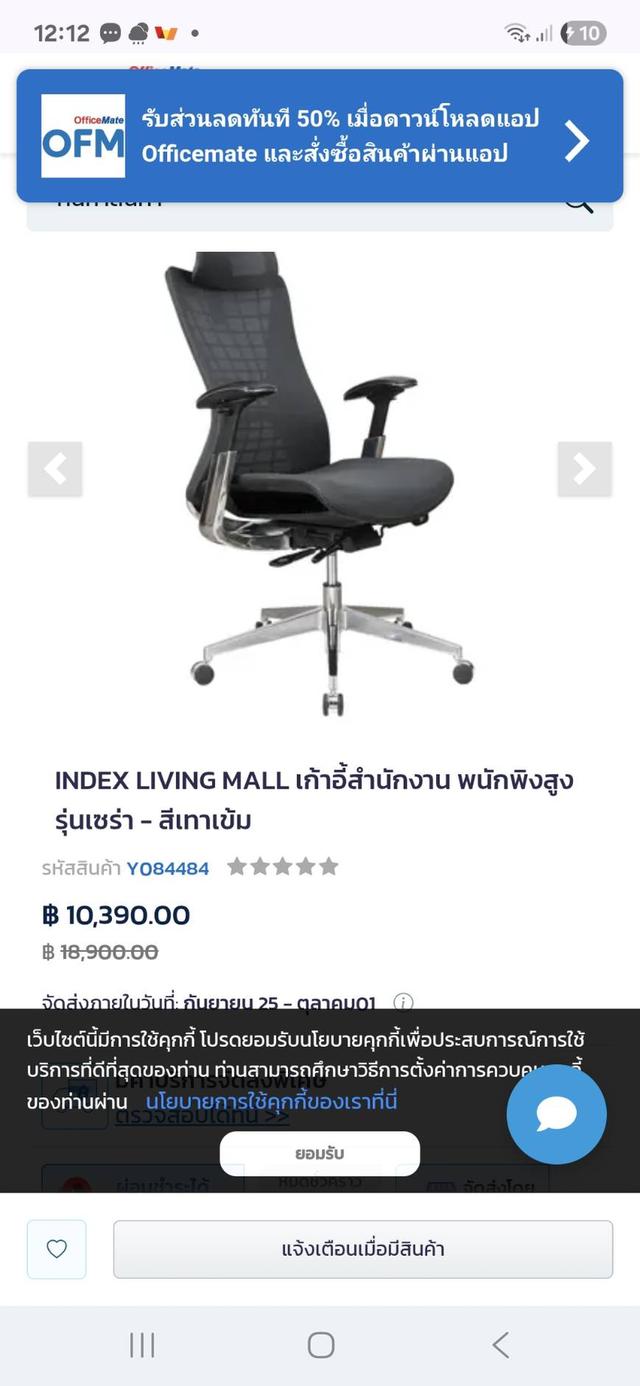Add chair to wishlist heart
The width and height of the screenshot is (640, 1386).
click(x=57, y=1249)
